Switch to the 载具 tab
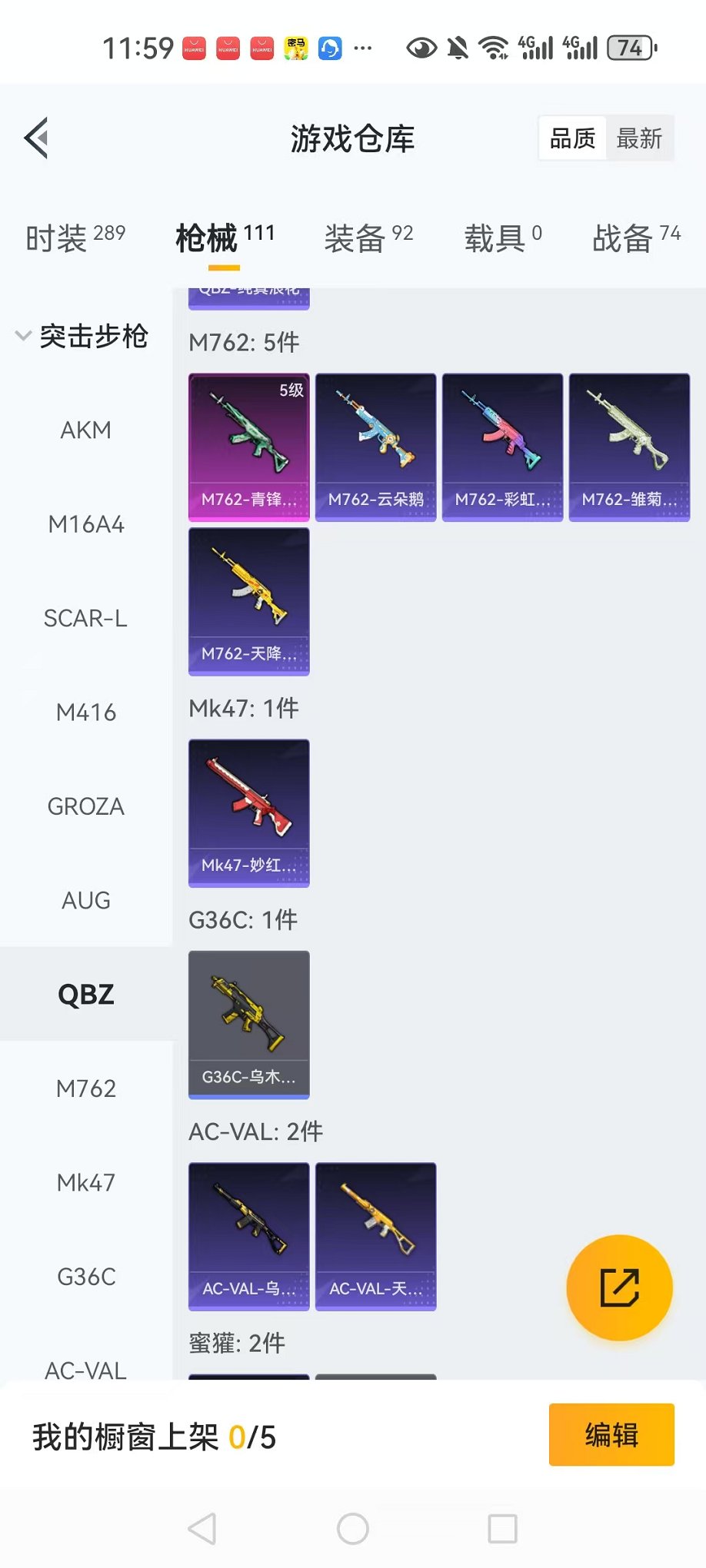Image resolution: width=706 pixels, height=1568 pixels. tap(502, 238)
